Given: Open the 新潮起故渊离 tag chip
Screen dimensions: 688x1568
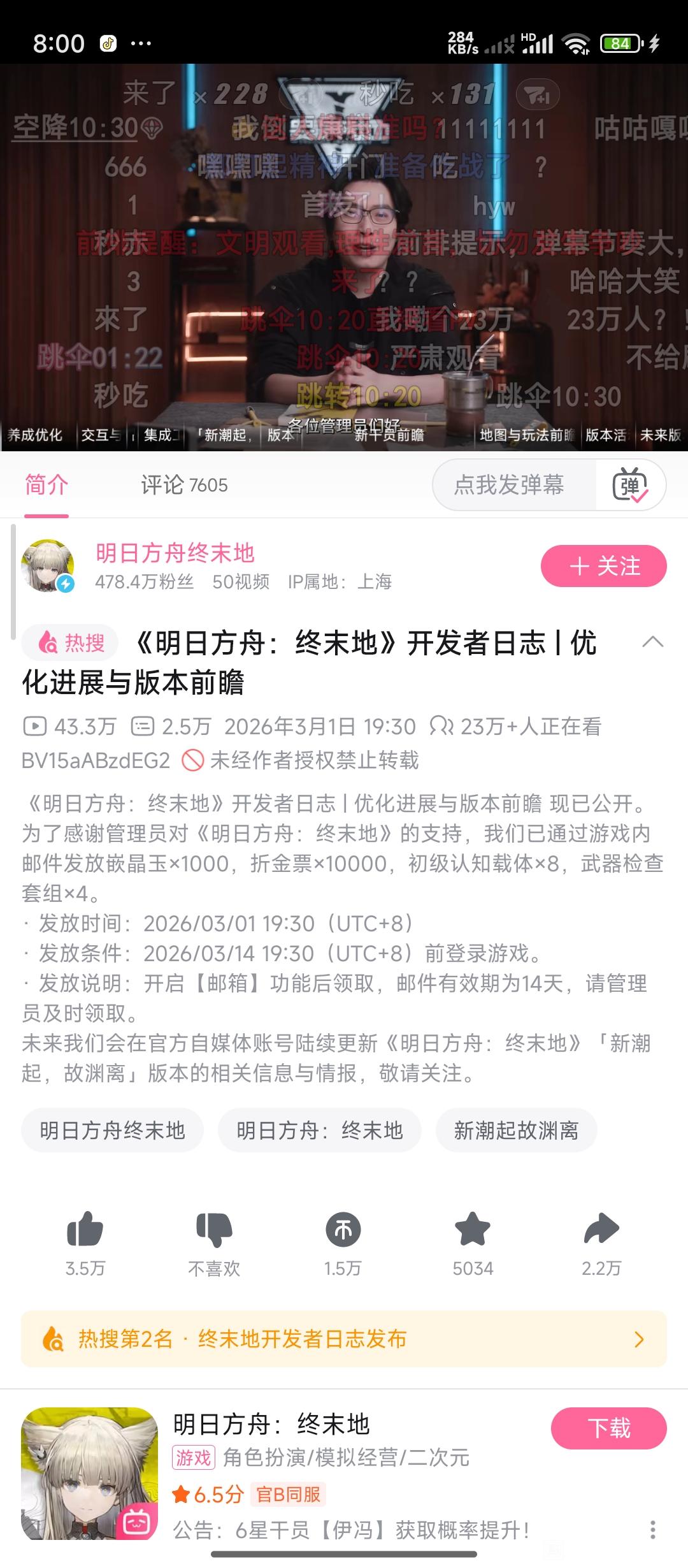Looking at the screenshot, I should tap(516, 1130).
